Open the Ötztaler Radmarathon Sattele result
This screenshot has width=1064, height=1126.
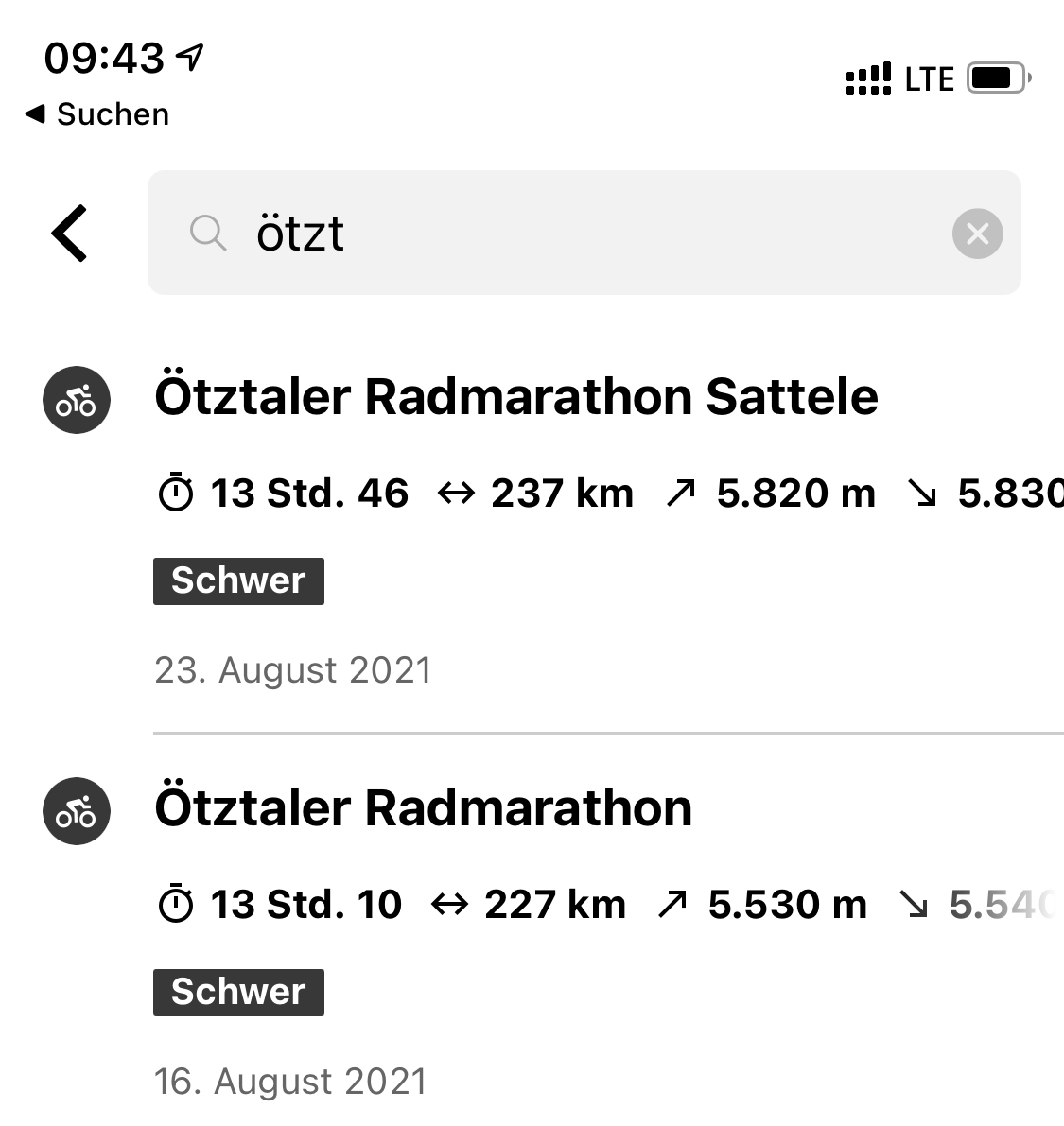point(516,397)
